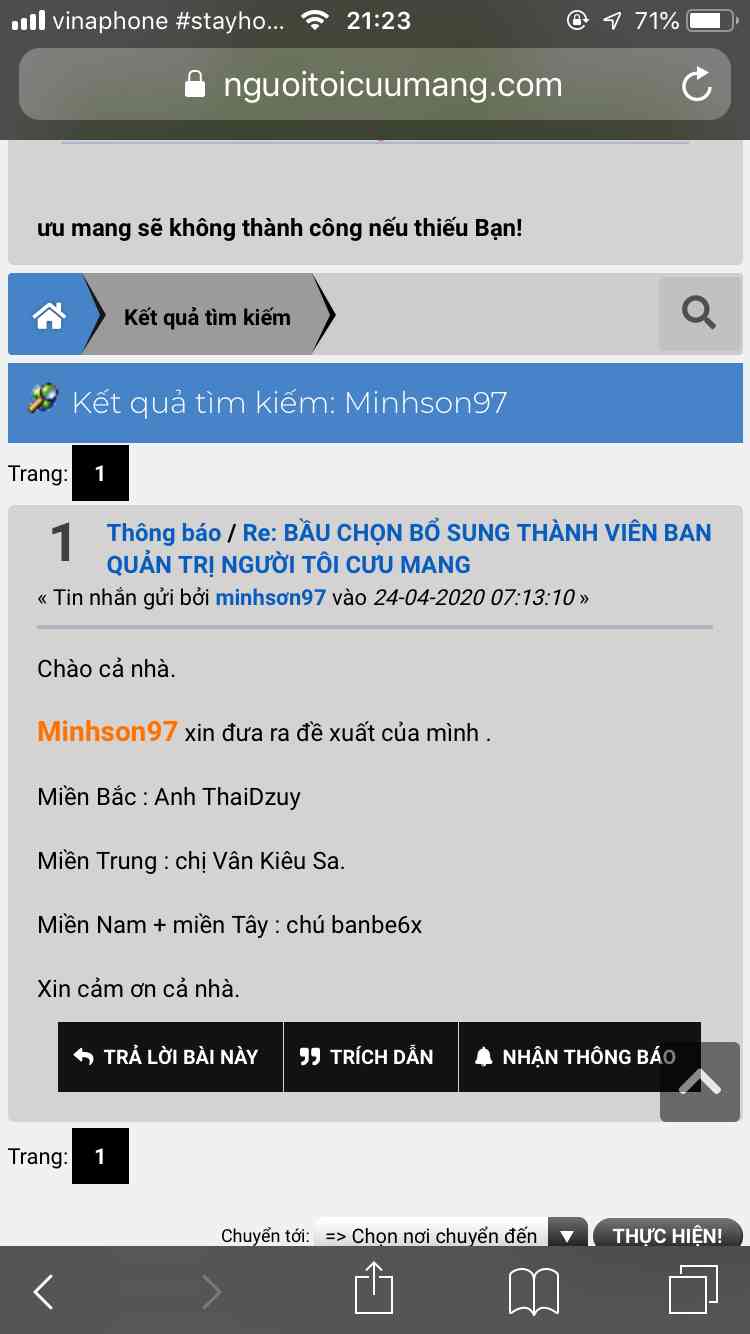Select page 1 below the post
The image size is (750, 1334).
click(100, 1157)
